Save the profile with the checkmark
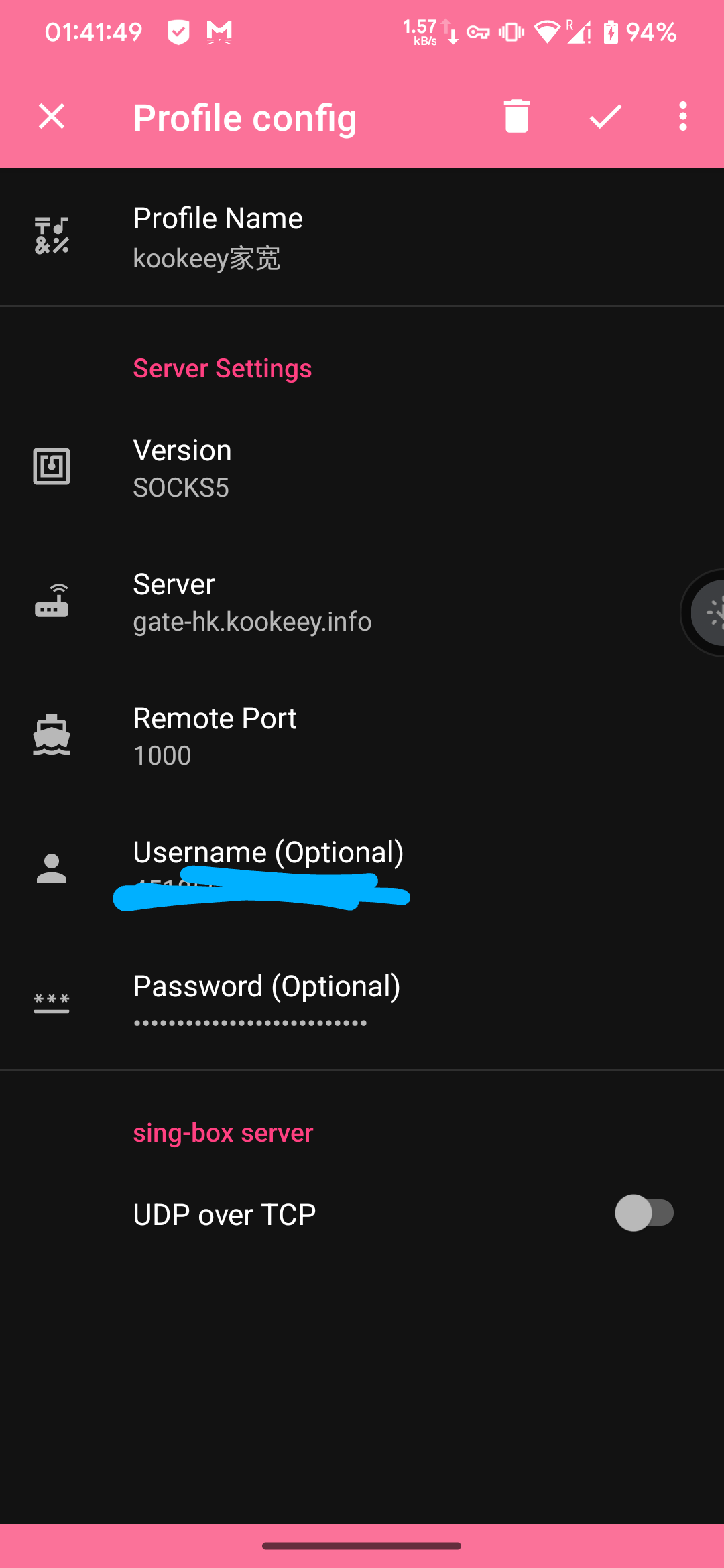 coord(605,117)
